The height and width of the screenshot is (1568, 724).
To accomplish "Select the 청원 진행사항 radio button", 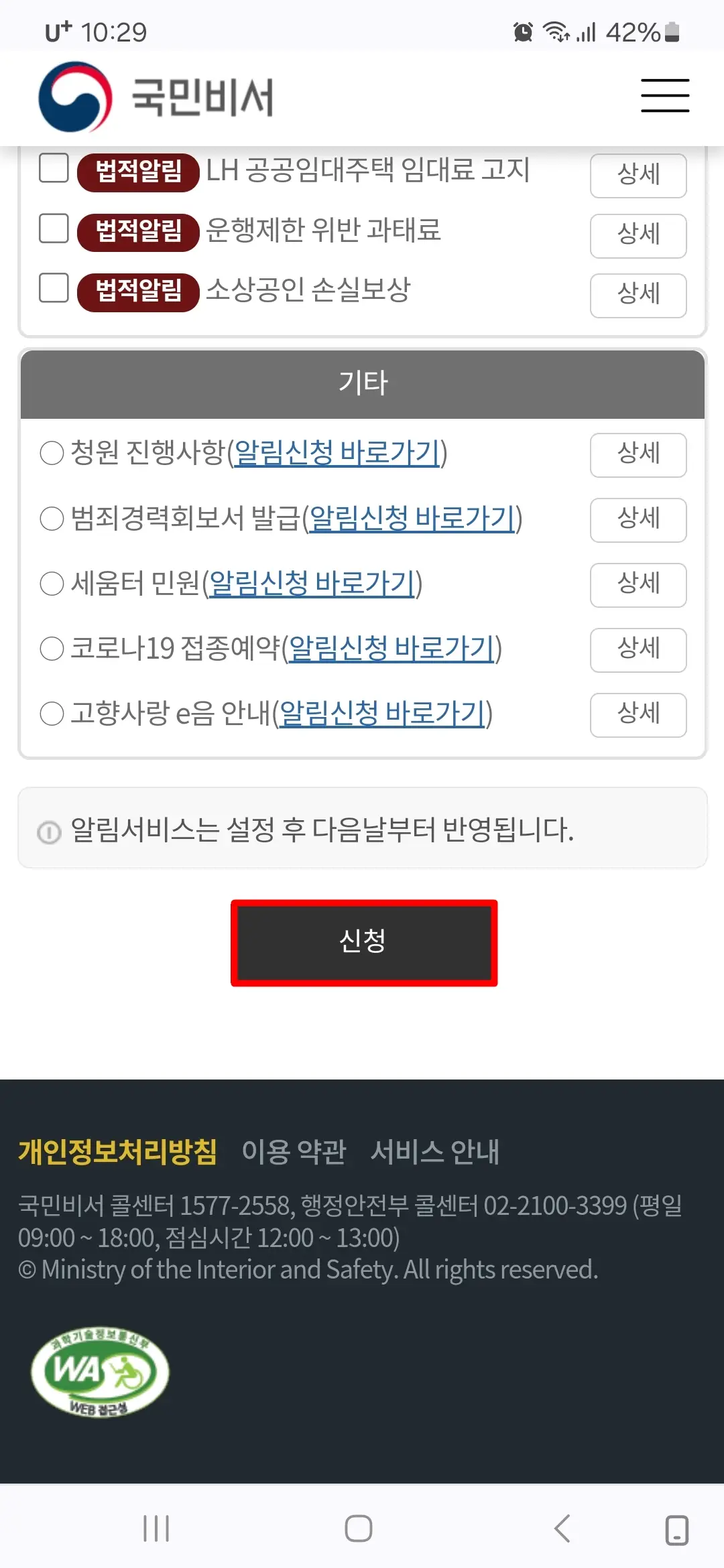I will [x=51, y=454].
